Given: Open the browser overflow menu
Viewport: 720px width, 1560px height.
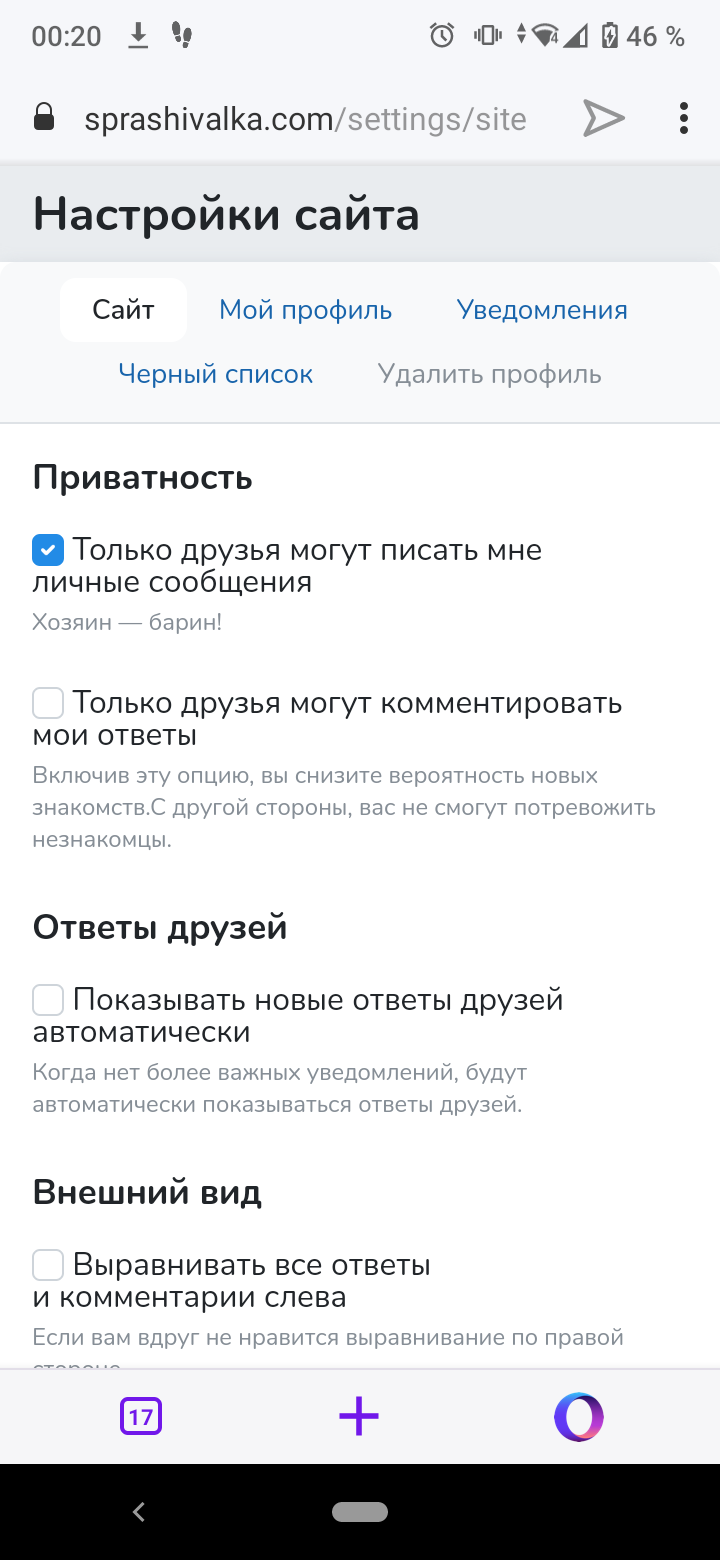Looking at the screenshot, I should tap(684, 118).
